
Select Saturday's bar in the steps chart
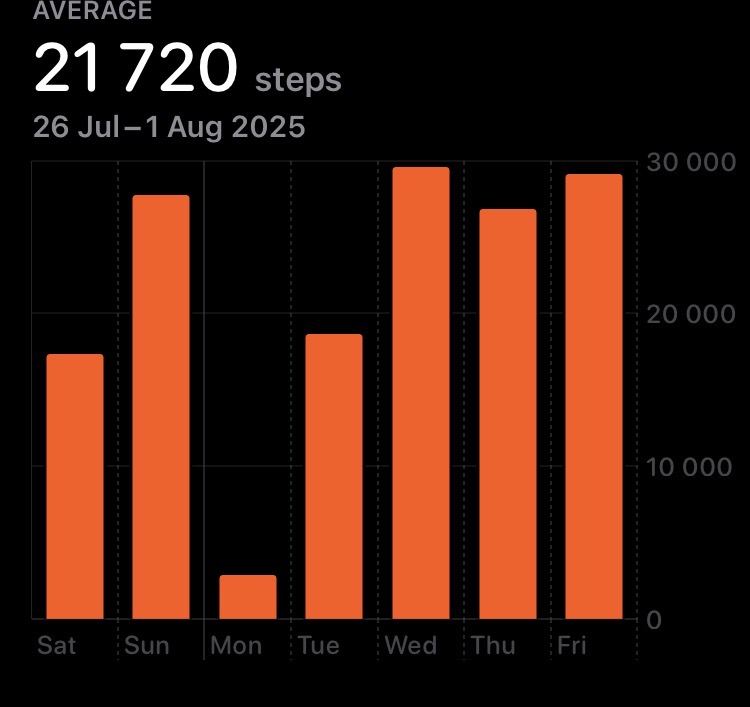pos(75,487)
